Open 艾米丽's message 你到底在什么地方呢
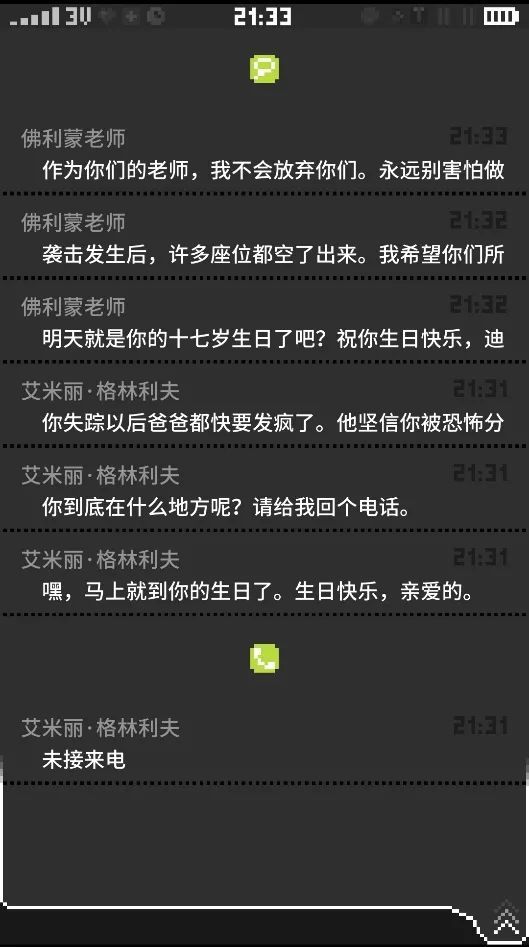The width and height of the screenshot is (529, 947). point(264,490)
